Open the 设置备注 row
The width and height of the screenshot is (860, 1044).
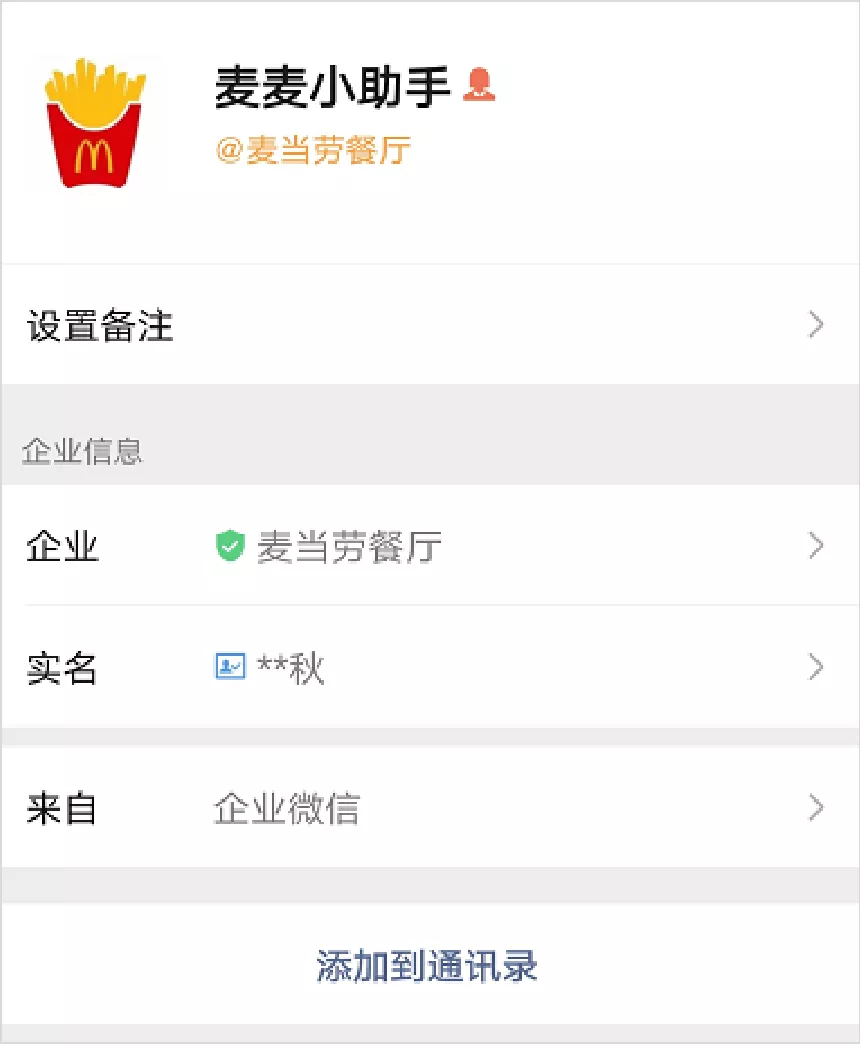428,326
